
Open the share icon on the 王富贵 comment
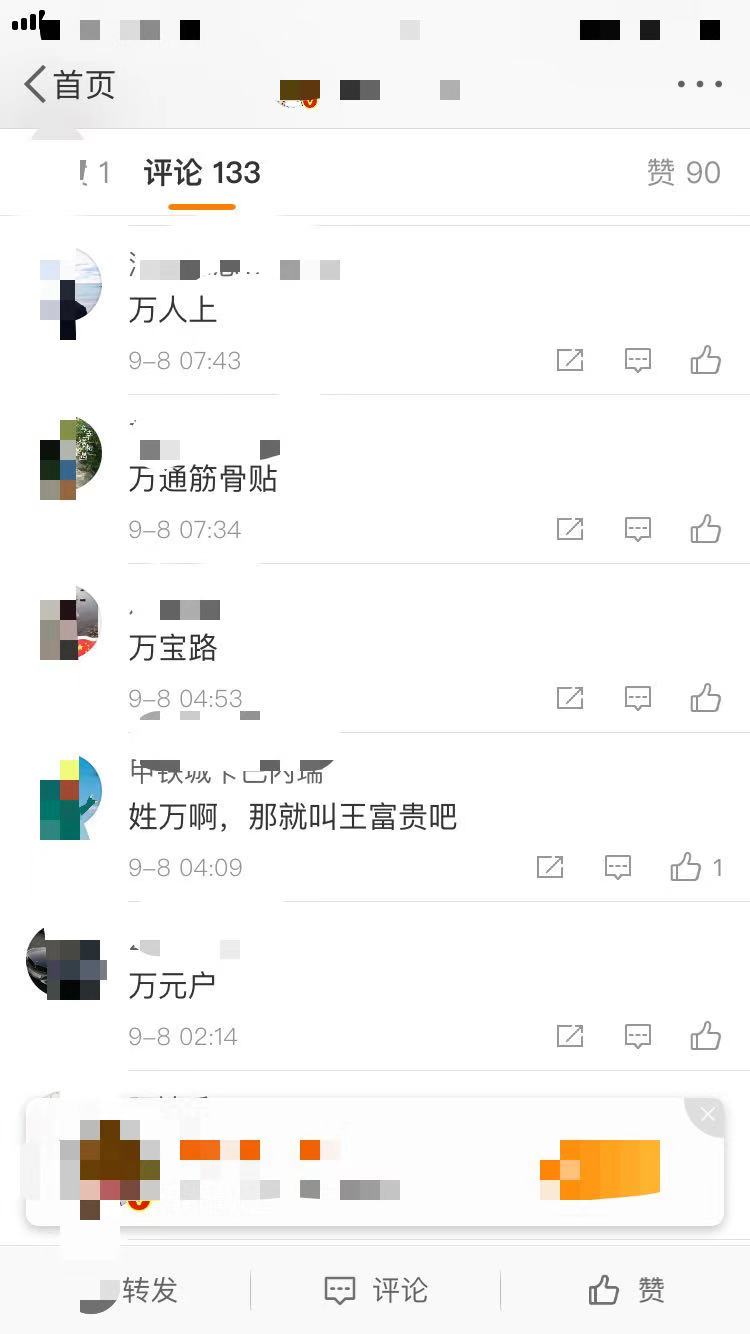coord(550,867)
